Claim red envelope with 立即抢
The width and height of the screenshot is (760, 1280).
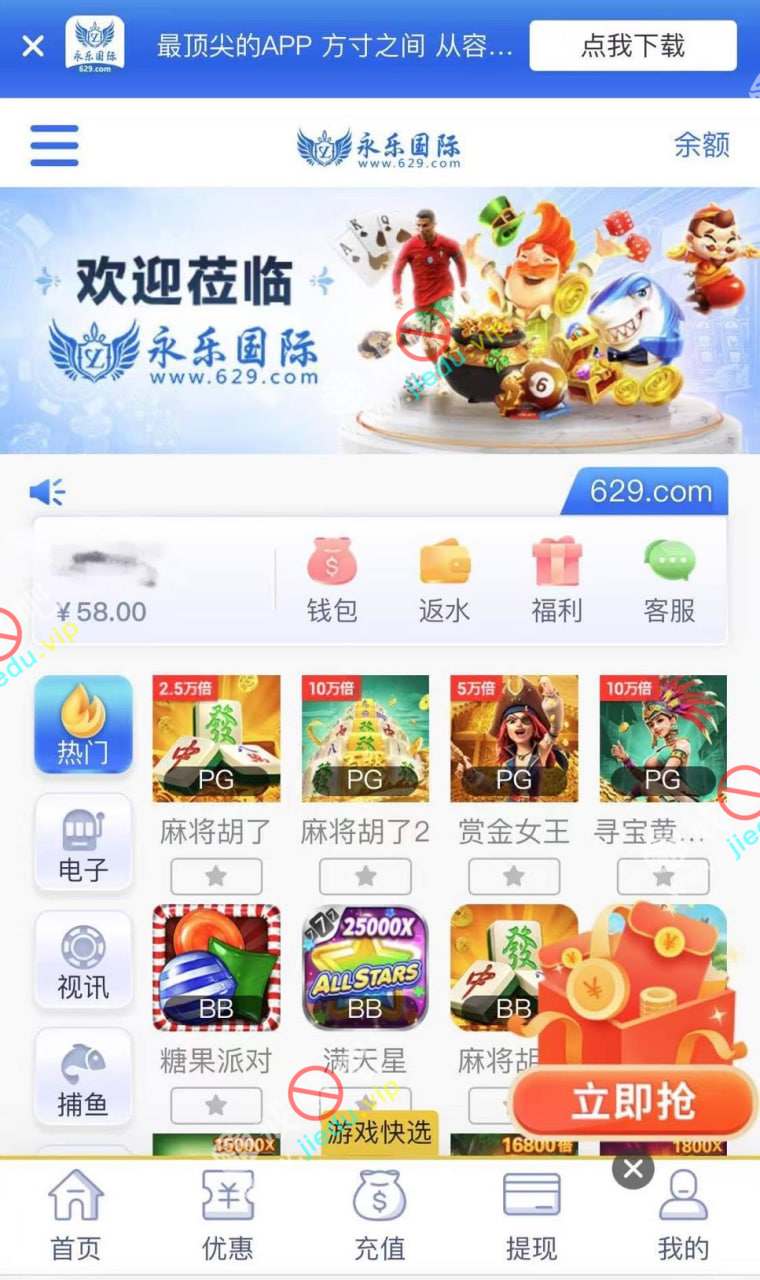(x=633, y=1102)
